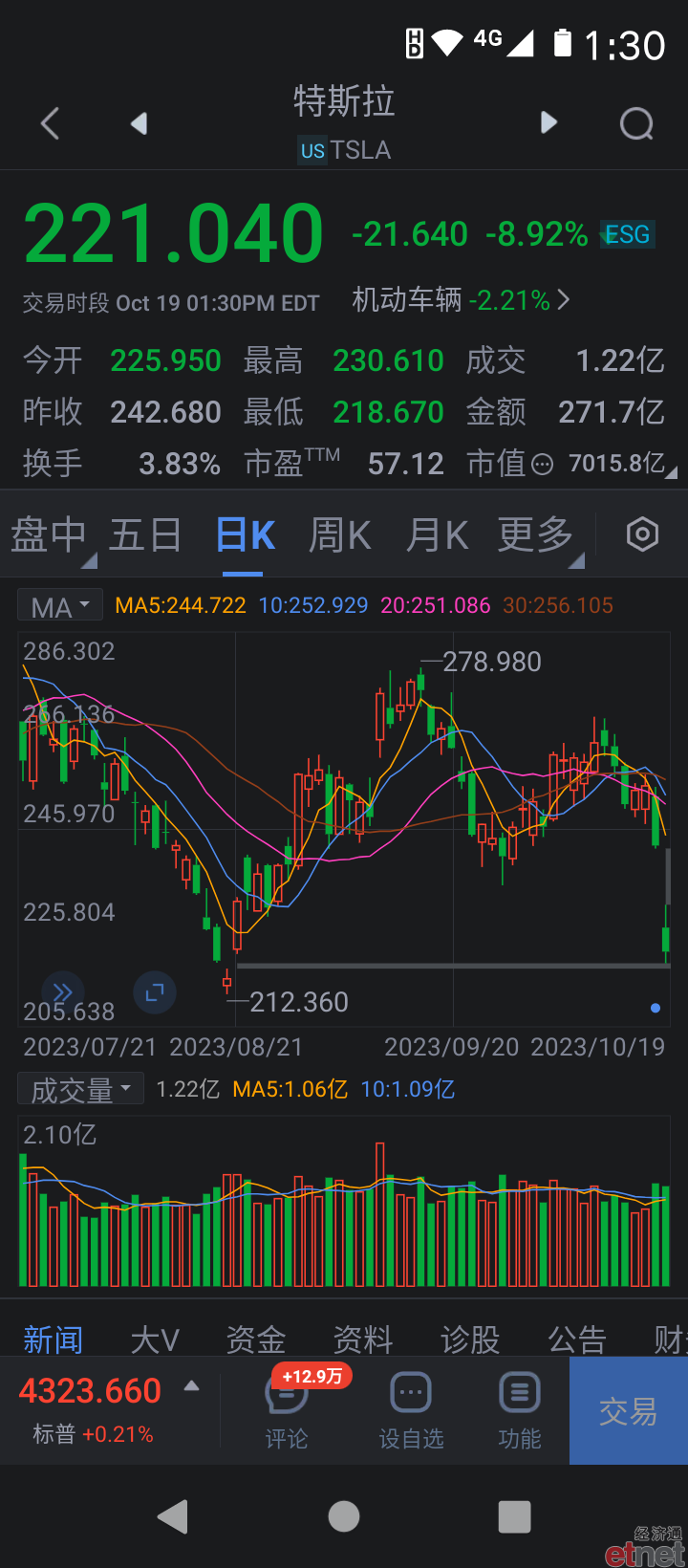The height and width of the screenshot is (1568, 688).
Task: Tap the system home button
Action: click(x=344, y=1516)
